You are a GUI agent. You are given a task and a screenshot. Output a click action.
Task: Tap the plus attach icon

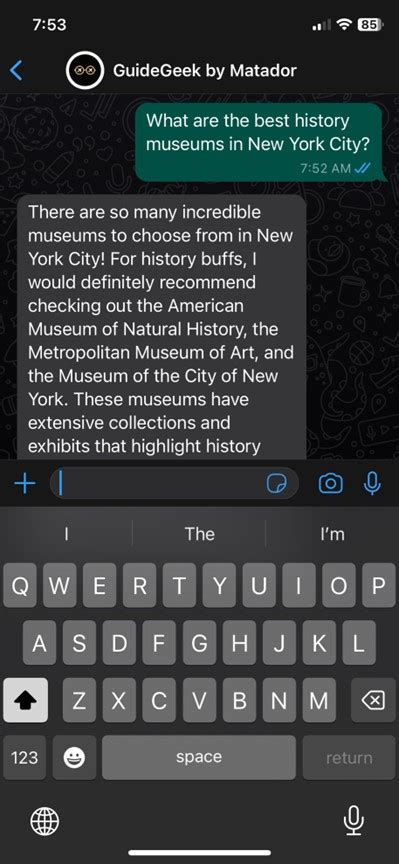tap(24, 484)
